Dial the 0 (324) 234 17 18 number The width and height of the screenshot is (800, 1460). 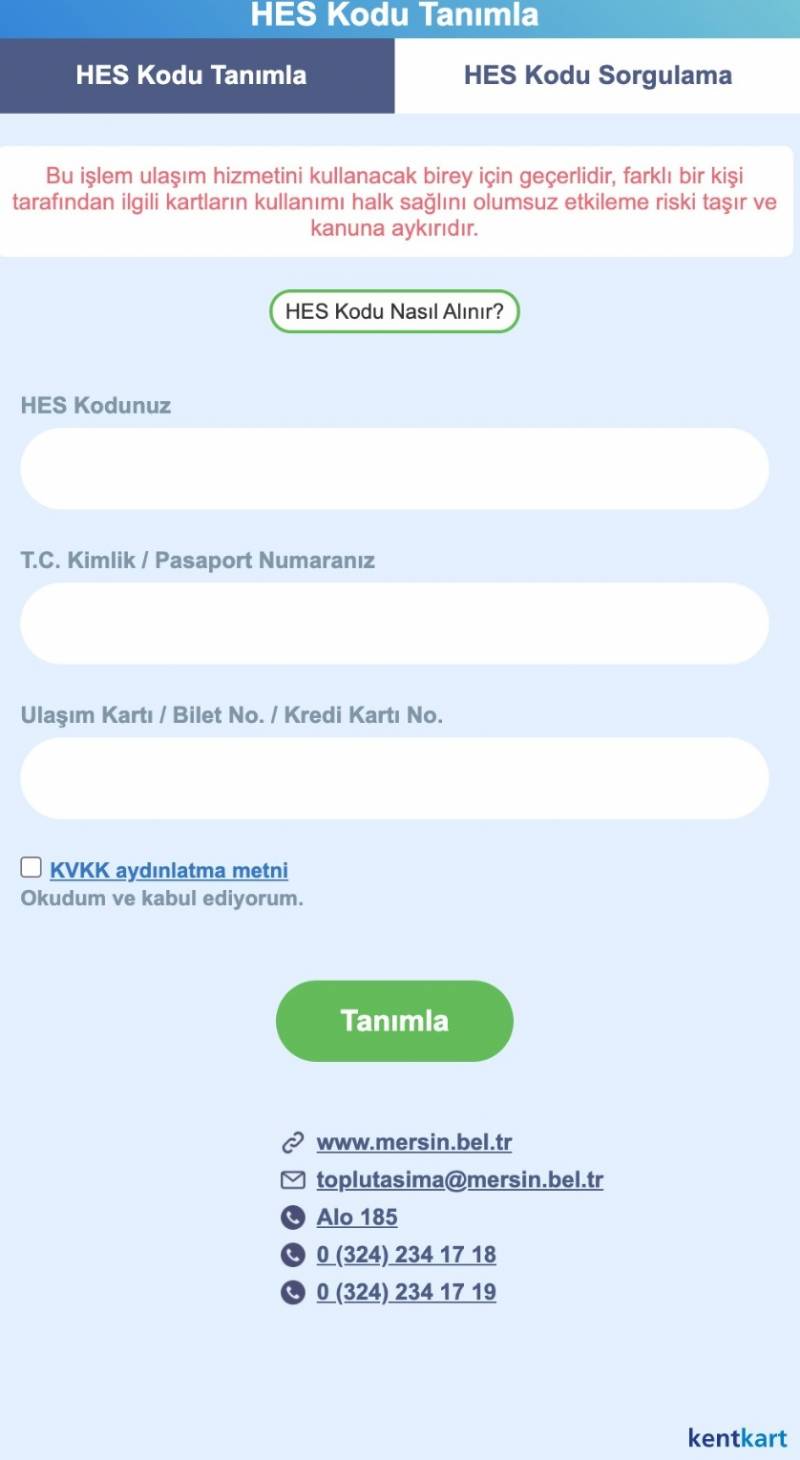pyautogui.click(x=406, y=1255)
